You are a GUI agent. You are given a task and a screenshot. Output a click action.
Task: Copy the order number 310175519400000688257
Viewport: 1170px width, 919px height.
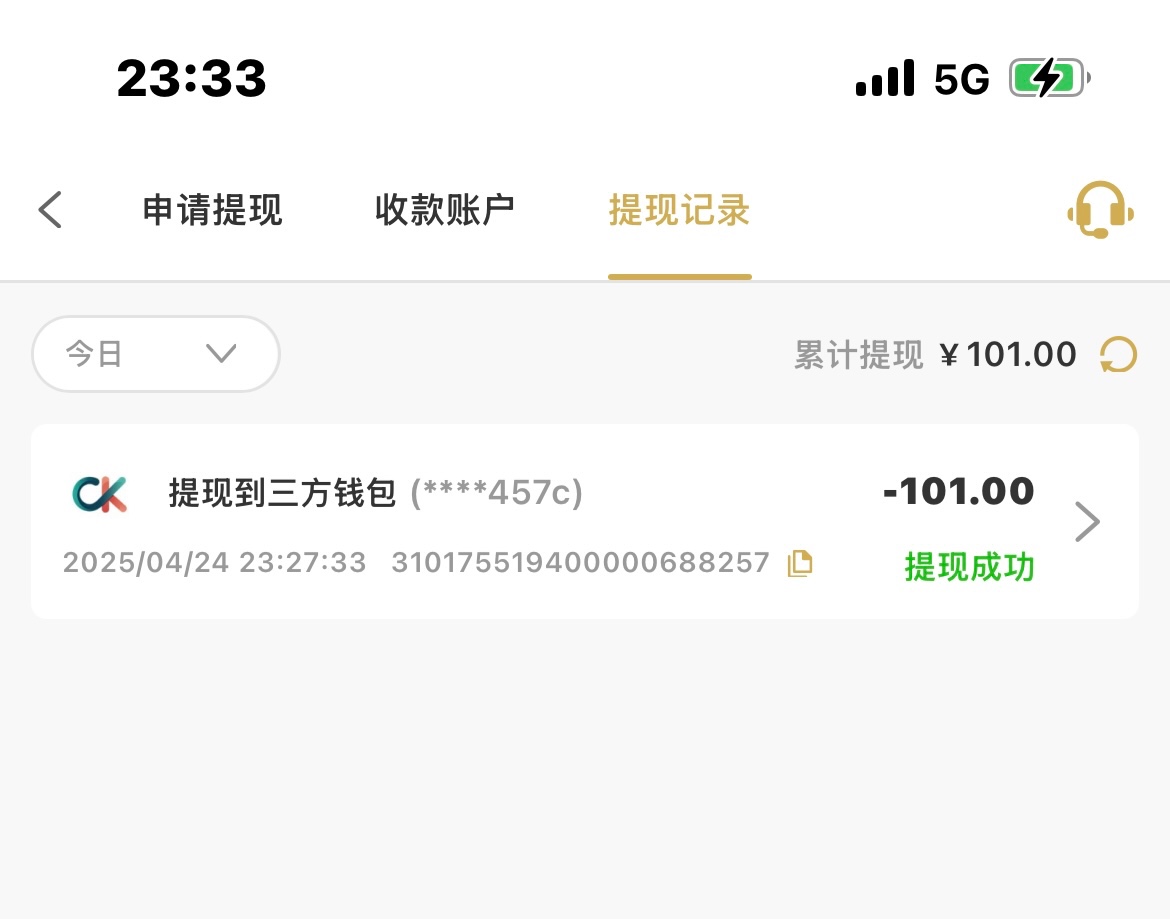tap(800, 564)
